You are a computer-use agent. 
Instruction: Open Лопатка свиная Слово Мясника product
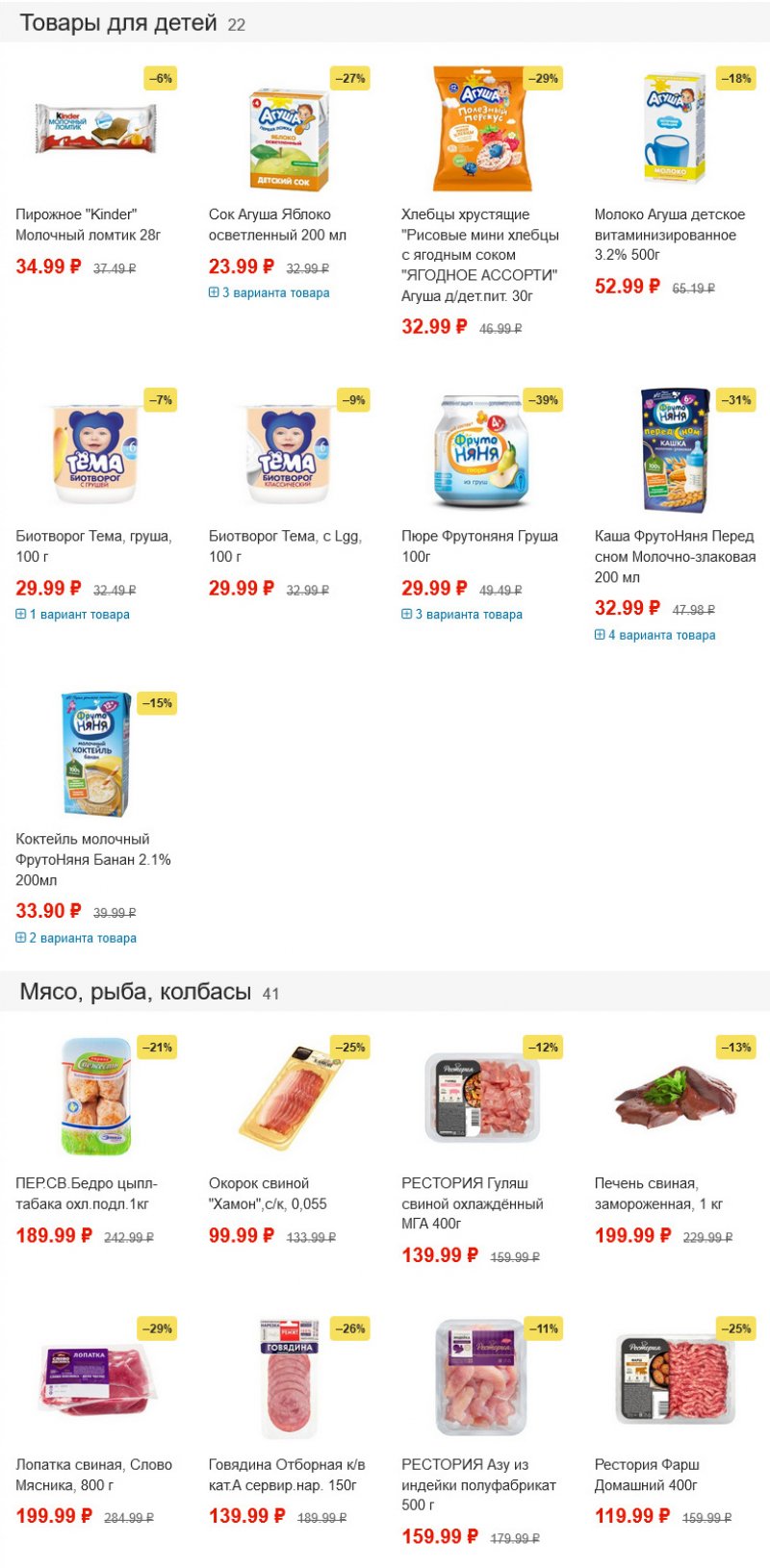(x=93, y=1474)
